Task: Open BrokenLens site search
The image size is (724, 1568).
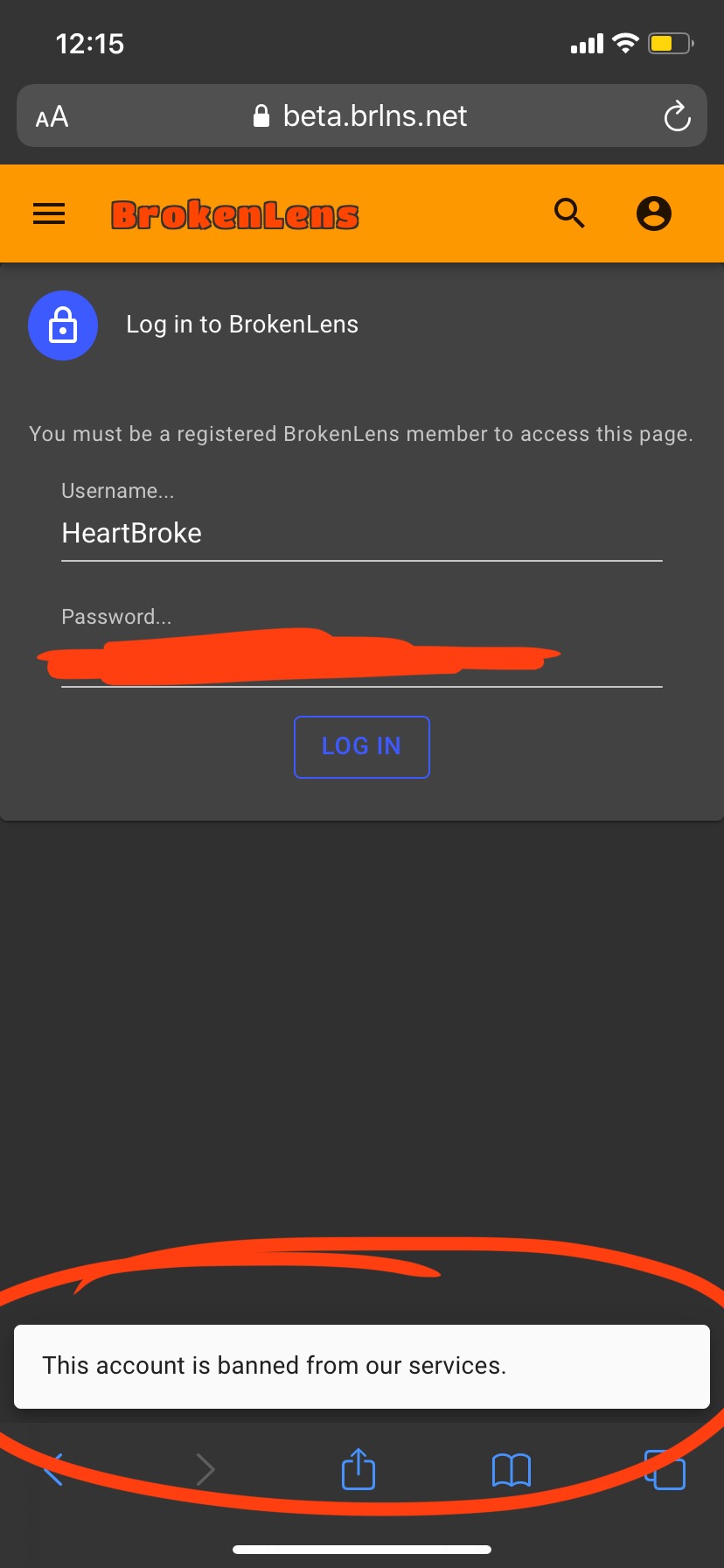Action: (x=569, y=213)
